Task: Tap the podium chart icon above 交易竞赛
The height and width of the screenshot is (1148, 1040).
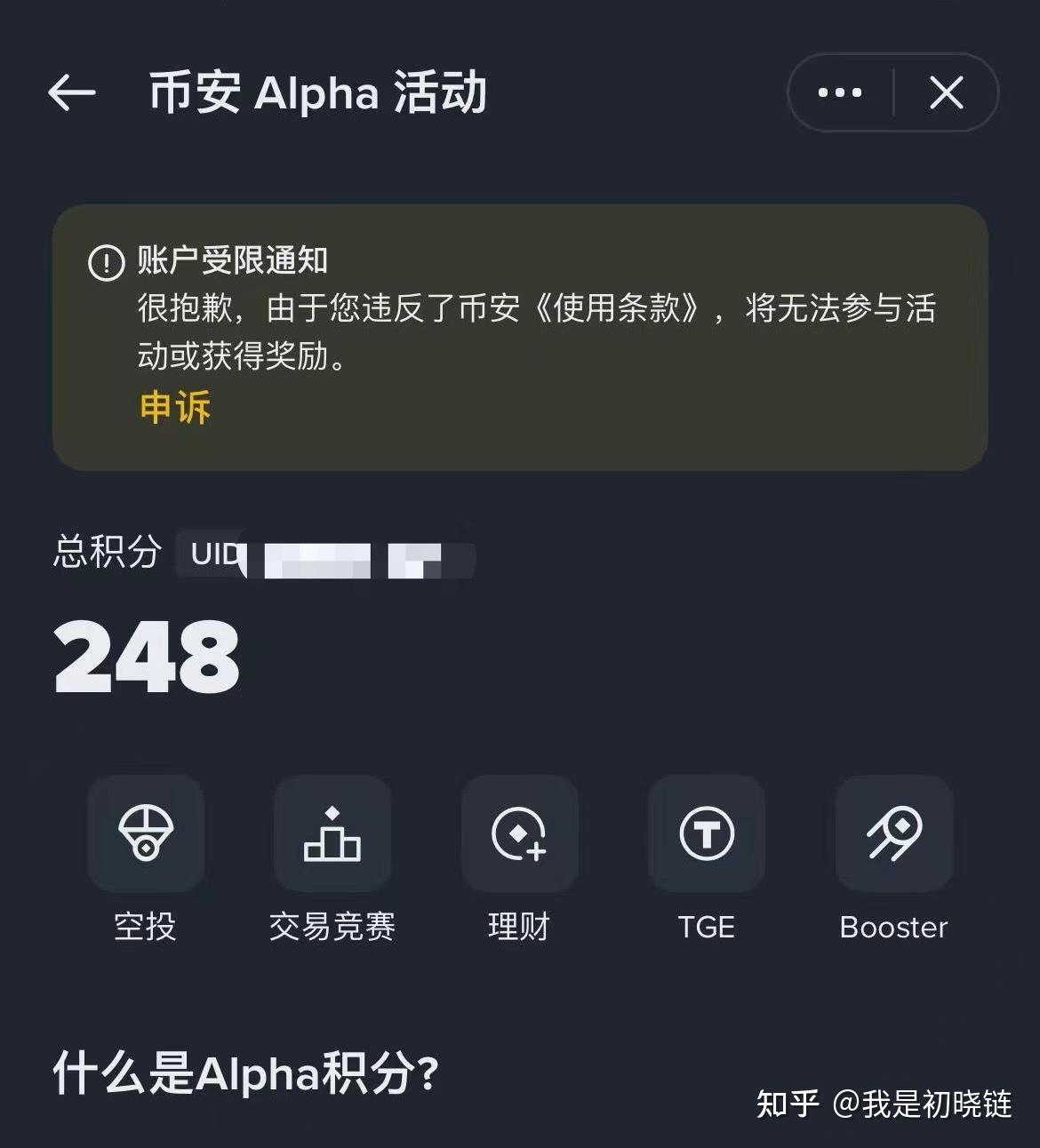Action: coord(332,833)
